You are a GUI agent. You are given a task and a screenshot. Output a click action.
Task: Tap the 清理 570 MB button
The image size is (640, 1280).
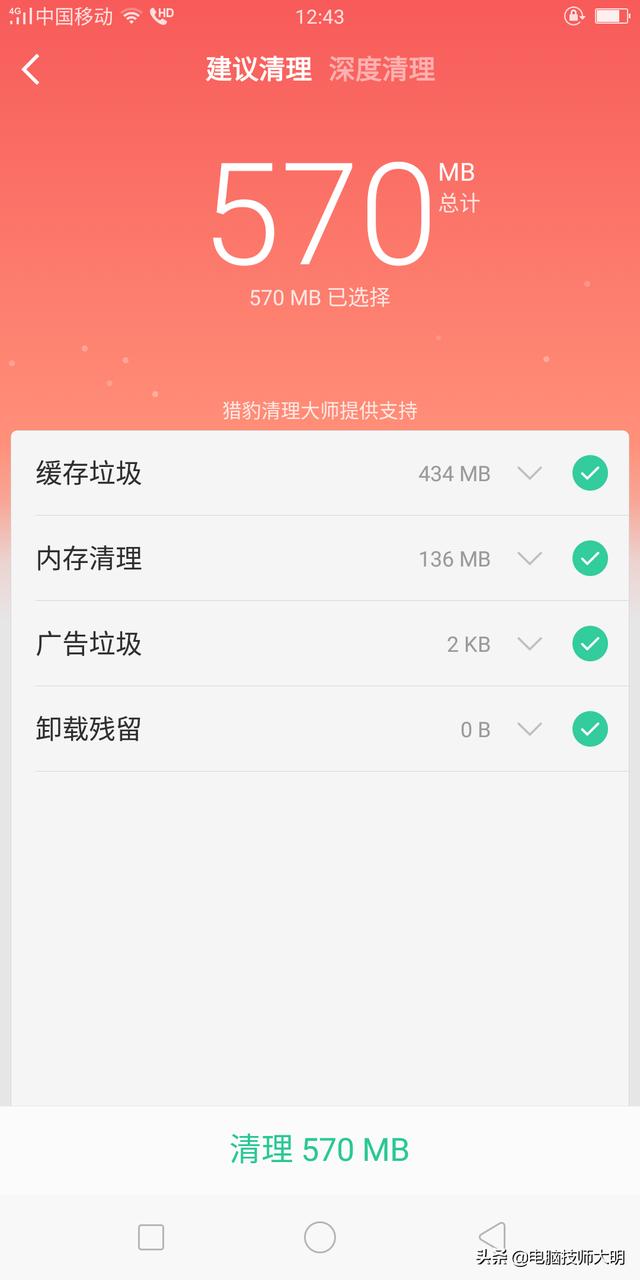click(320, 1150)
